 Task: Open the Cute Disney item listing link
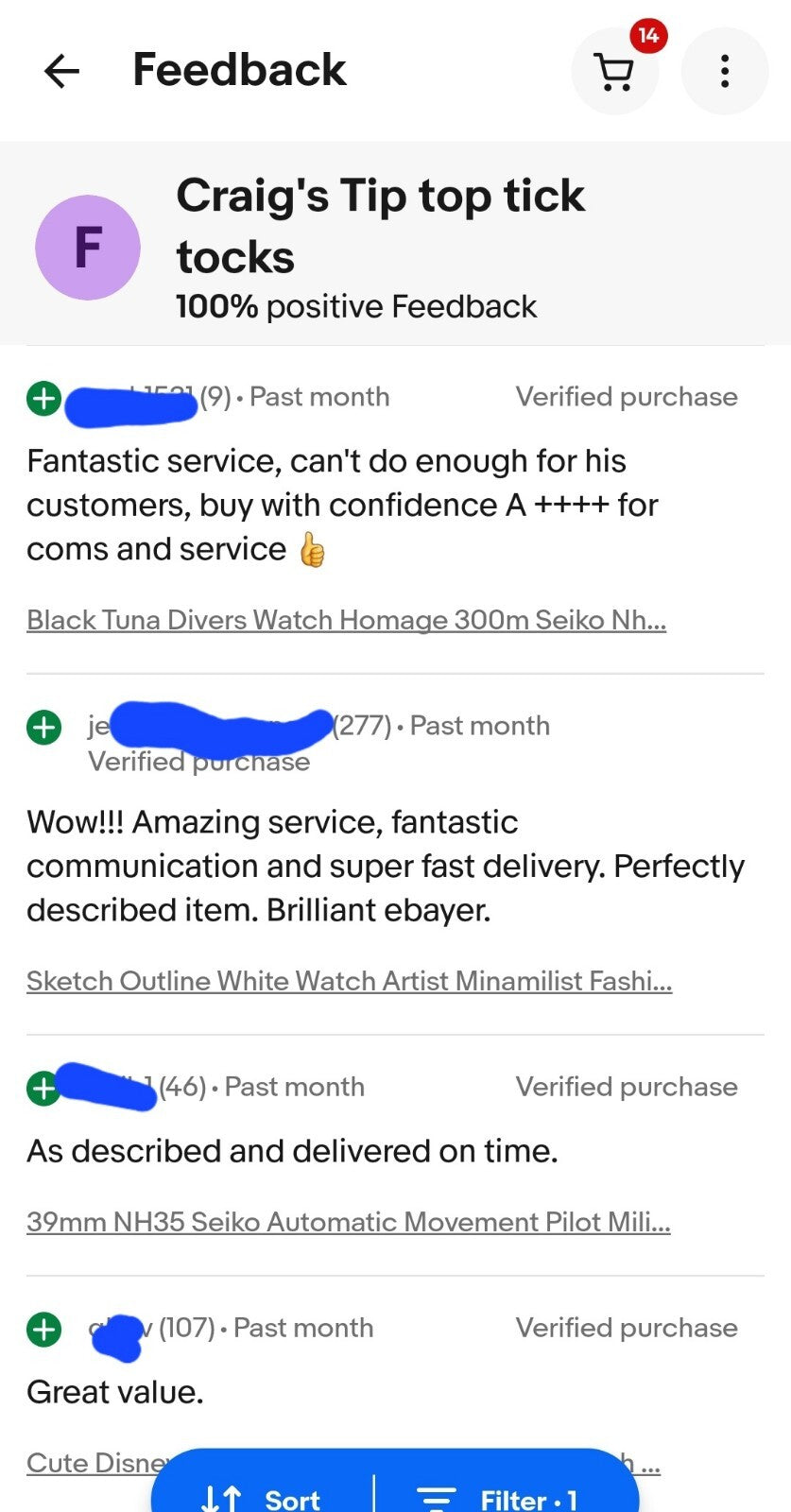(95, 1463)
